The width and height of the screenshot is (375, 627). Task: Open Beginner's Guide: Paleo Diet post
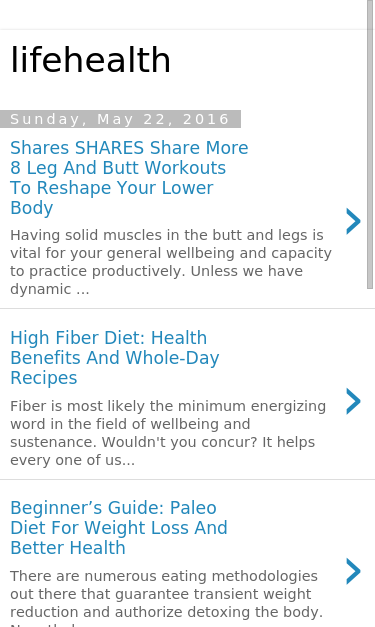tap(119, 528)
